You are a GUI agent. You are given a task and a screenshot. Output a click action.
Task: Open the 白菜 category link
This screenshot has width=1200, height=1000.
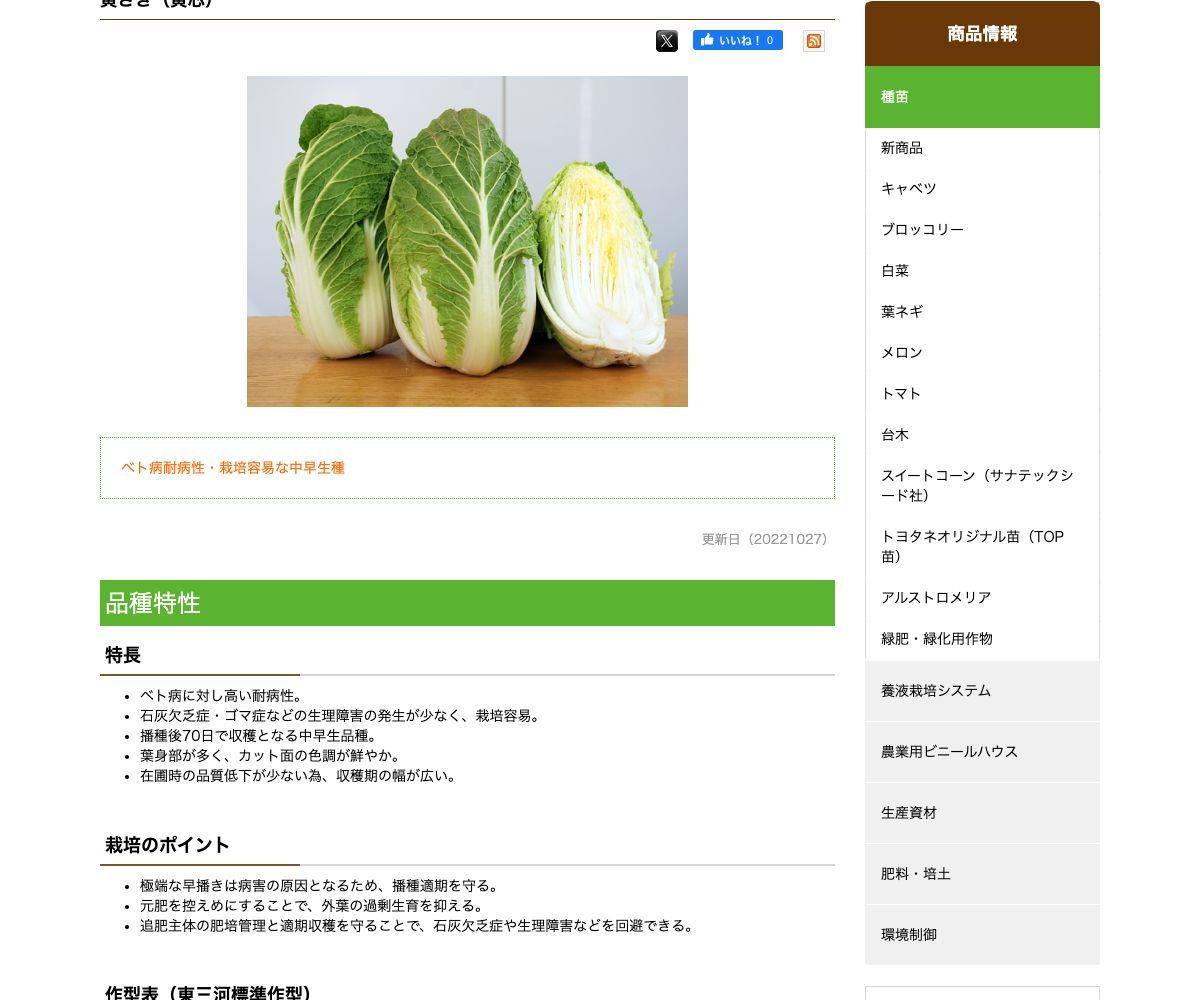coord(895,271)
